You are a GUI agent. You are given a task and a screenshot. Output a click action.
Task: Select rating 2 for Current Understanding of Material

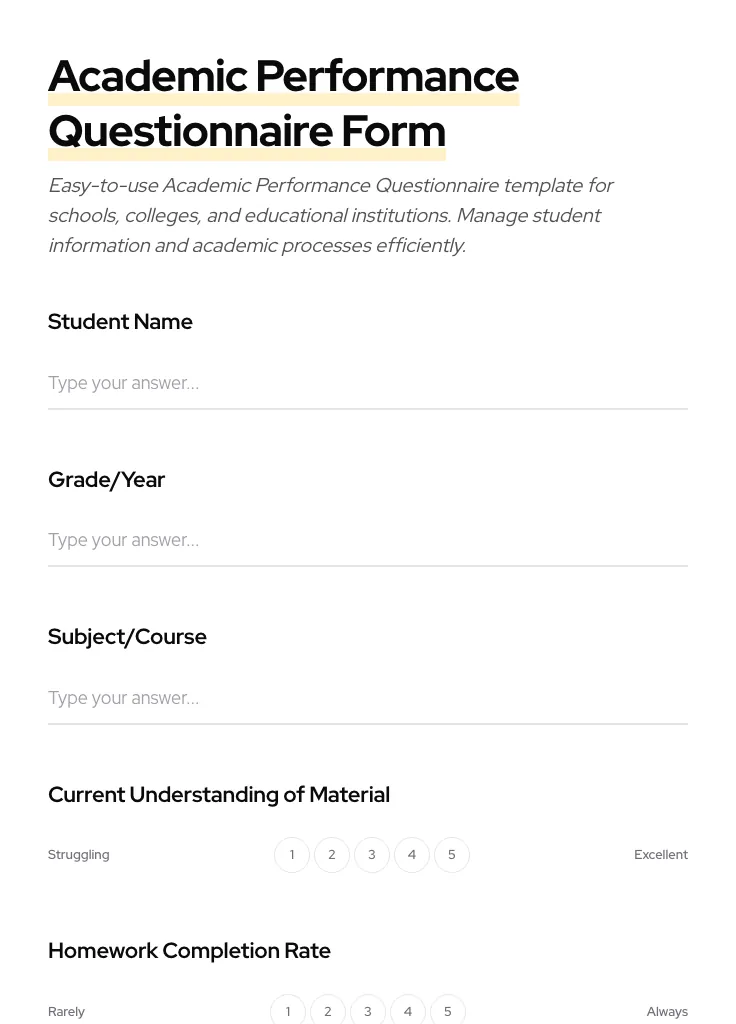332,855
